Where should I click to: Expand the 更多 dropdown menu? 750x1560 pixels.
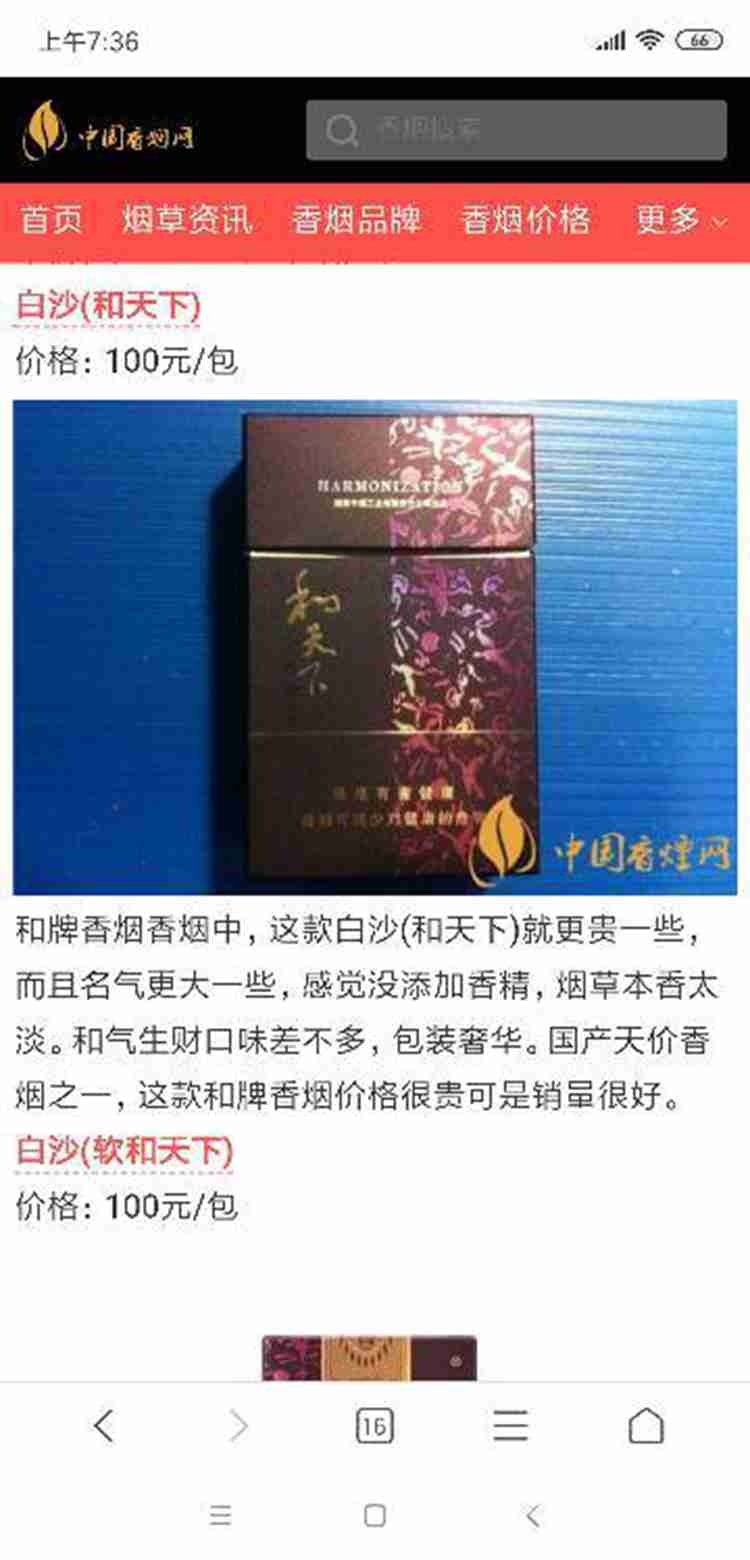pos(683,220)
